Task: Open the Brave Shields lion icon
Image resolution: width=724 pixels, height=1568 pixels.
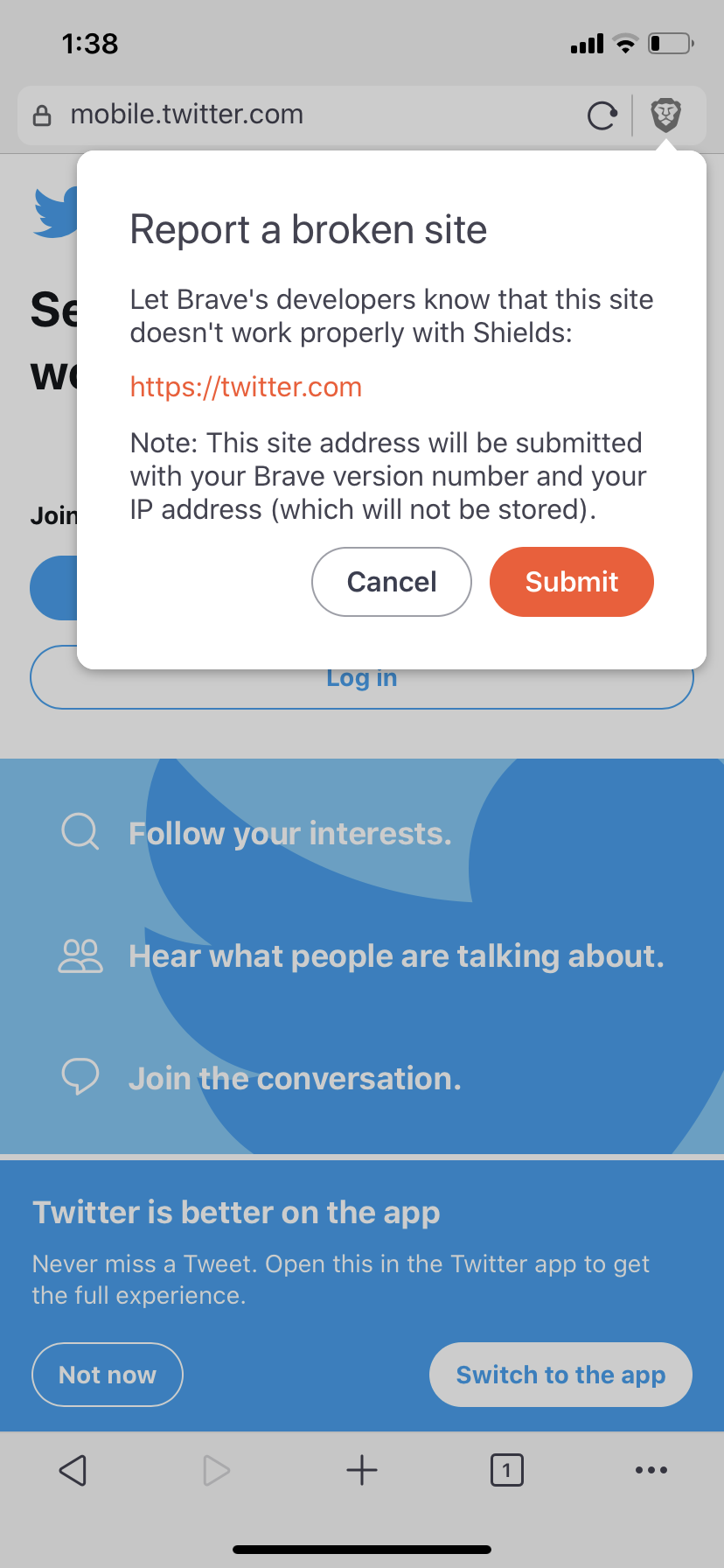Action: (x=666, y=115)
